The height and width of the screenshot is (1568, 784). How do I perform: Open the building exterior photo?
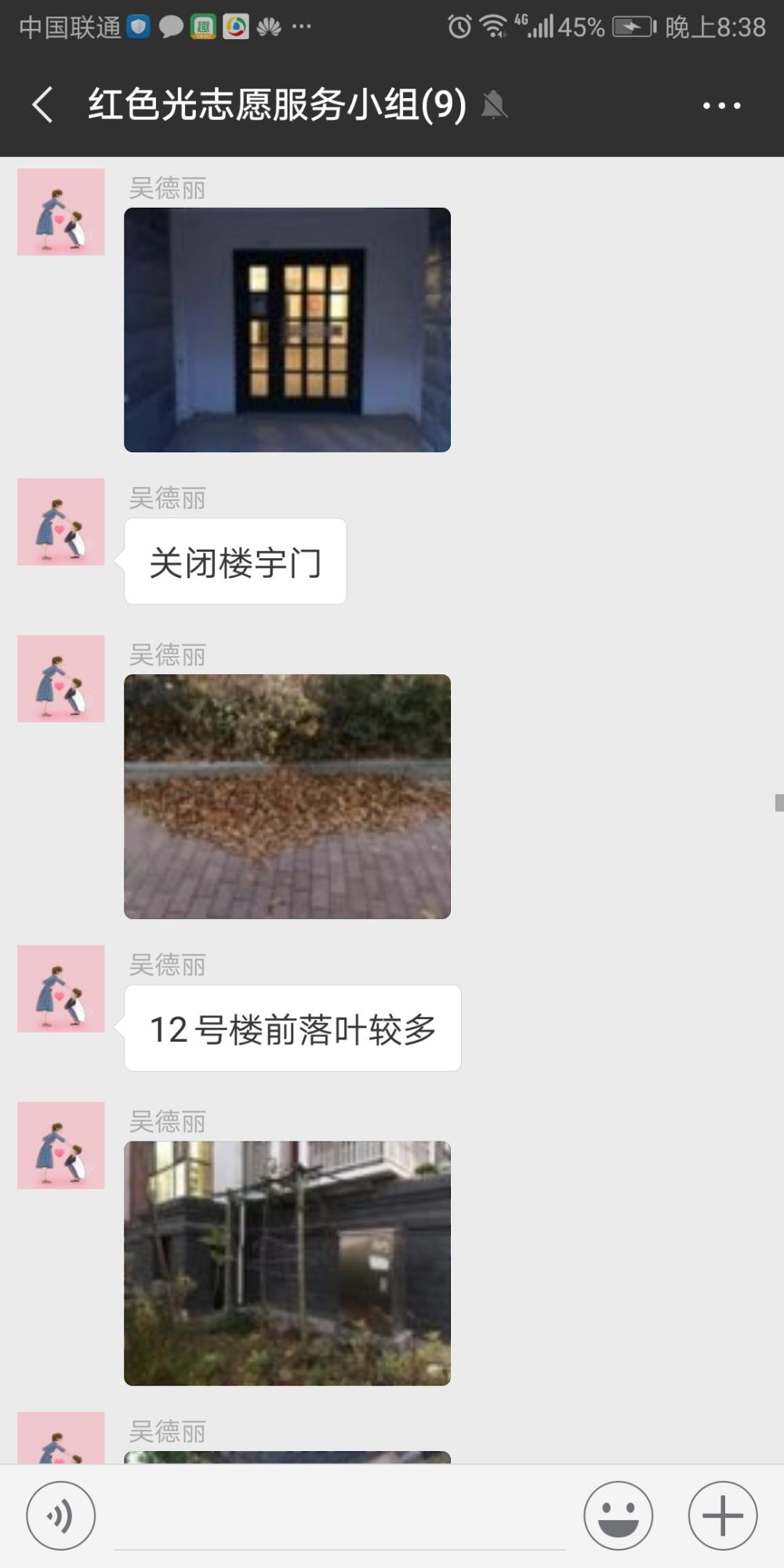(287, 1263)
